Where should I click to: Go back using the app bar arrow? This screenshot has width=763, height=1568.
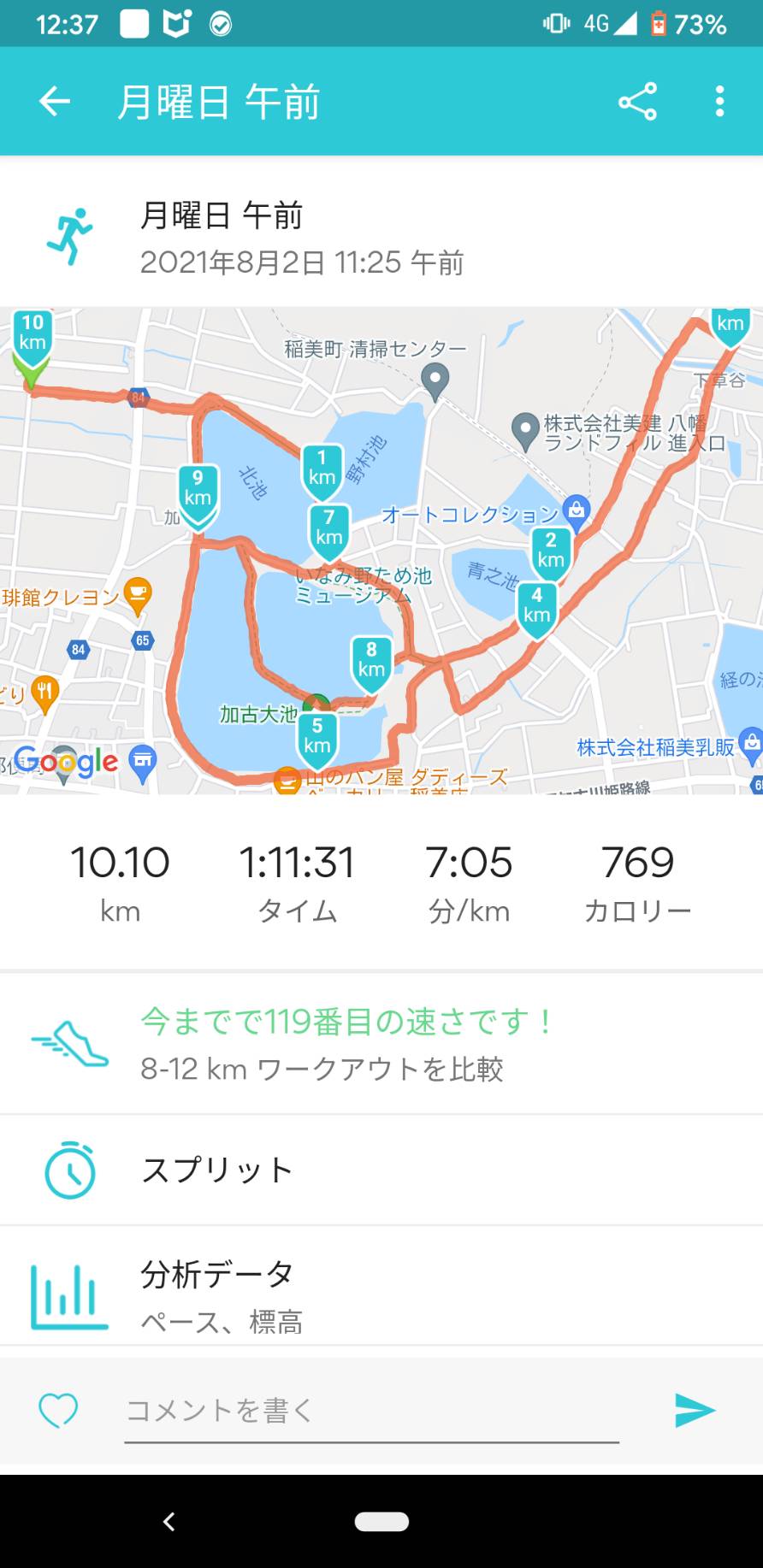tap(55, 102)
